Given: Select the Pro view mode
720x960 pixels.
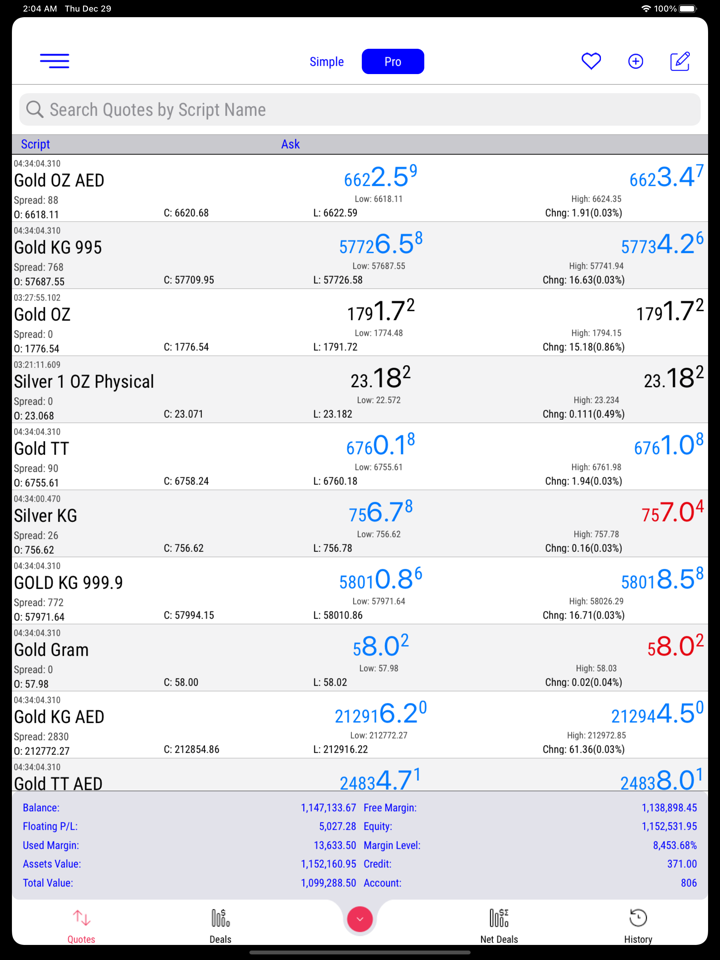Looking at the screenshot, I should pyautogui.click(x=393, y=62).
